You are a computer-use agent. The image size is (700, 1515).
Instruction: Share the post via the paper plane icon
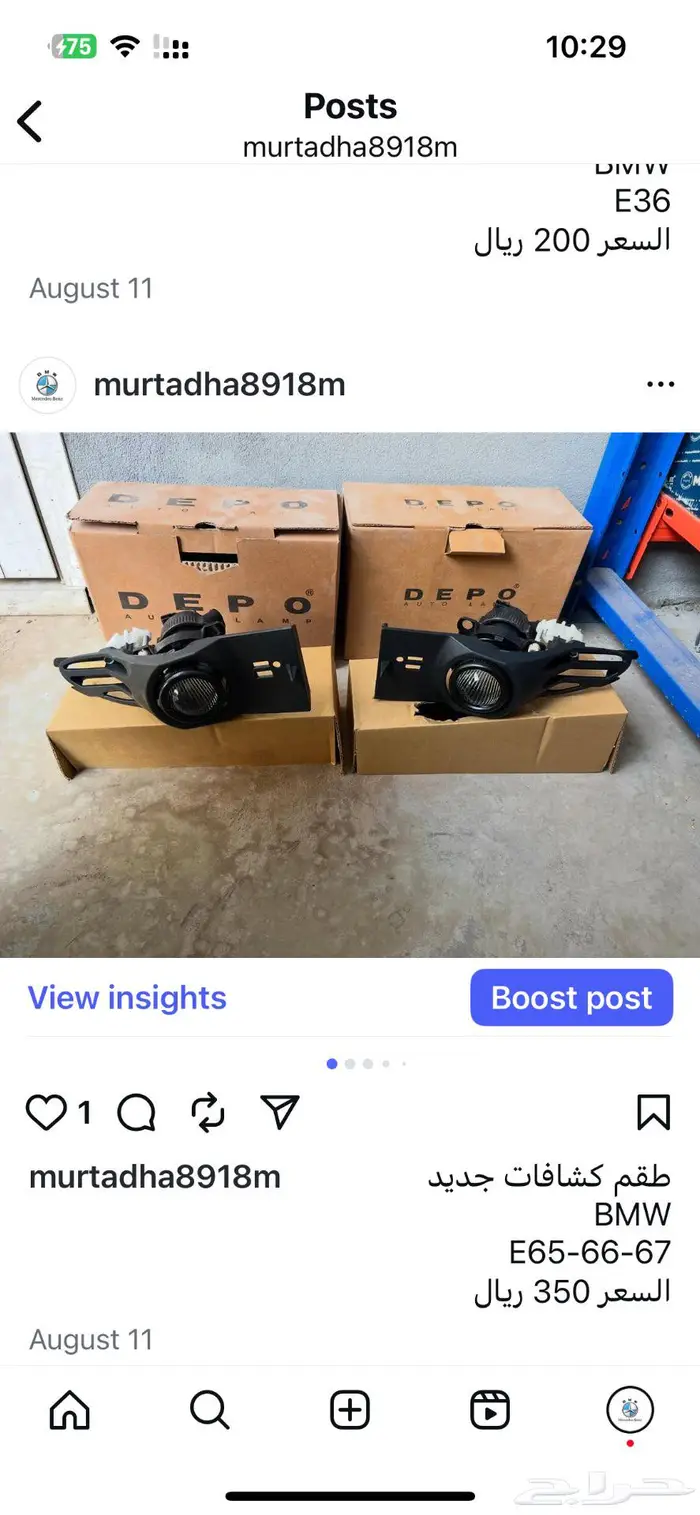coord(279,1112)
